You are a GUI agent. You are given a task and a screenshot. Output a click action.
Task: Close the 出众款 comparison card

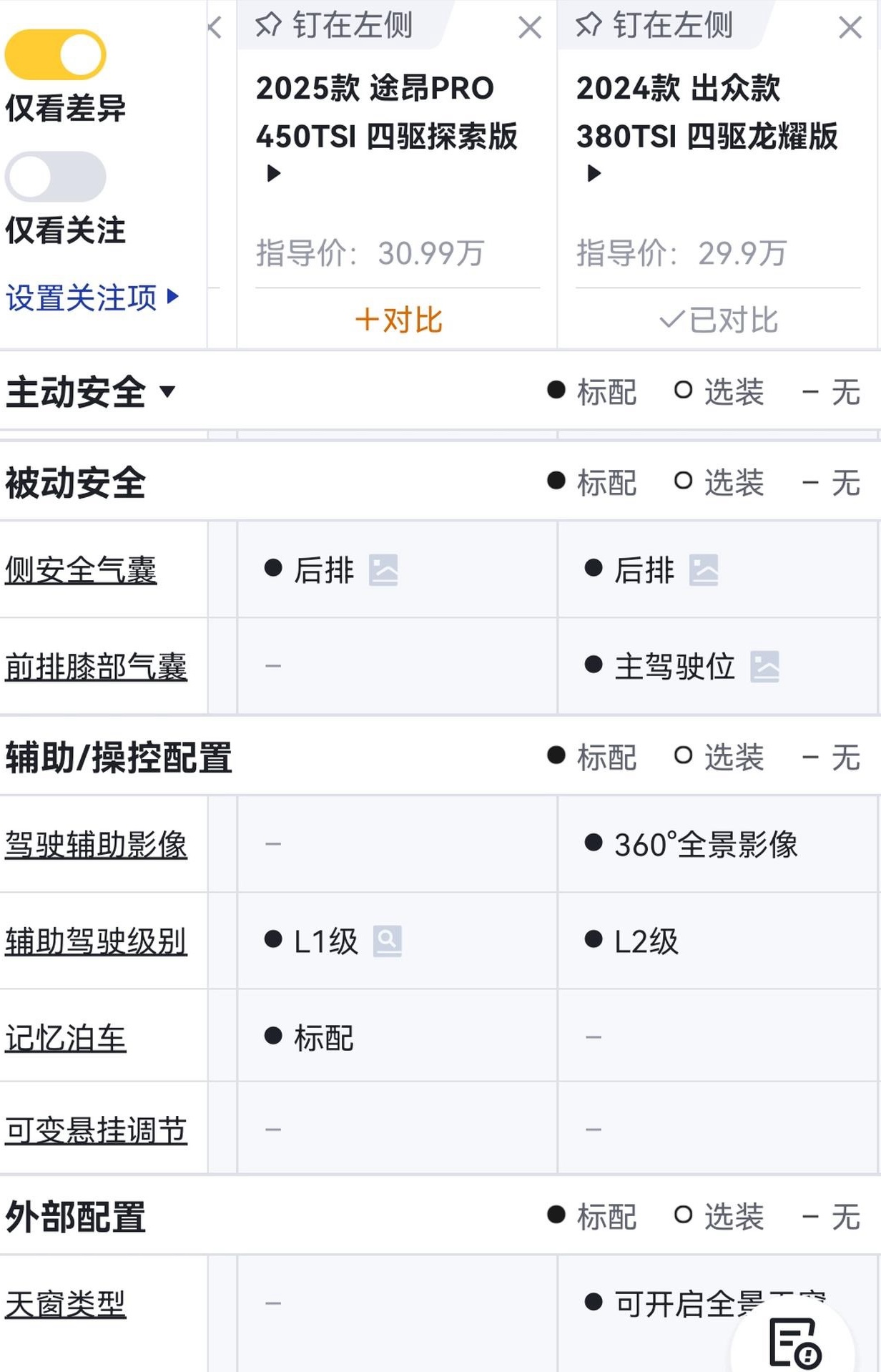850,29
